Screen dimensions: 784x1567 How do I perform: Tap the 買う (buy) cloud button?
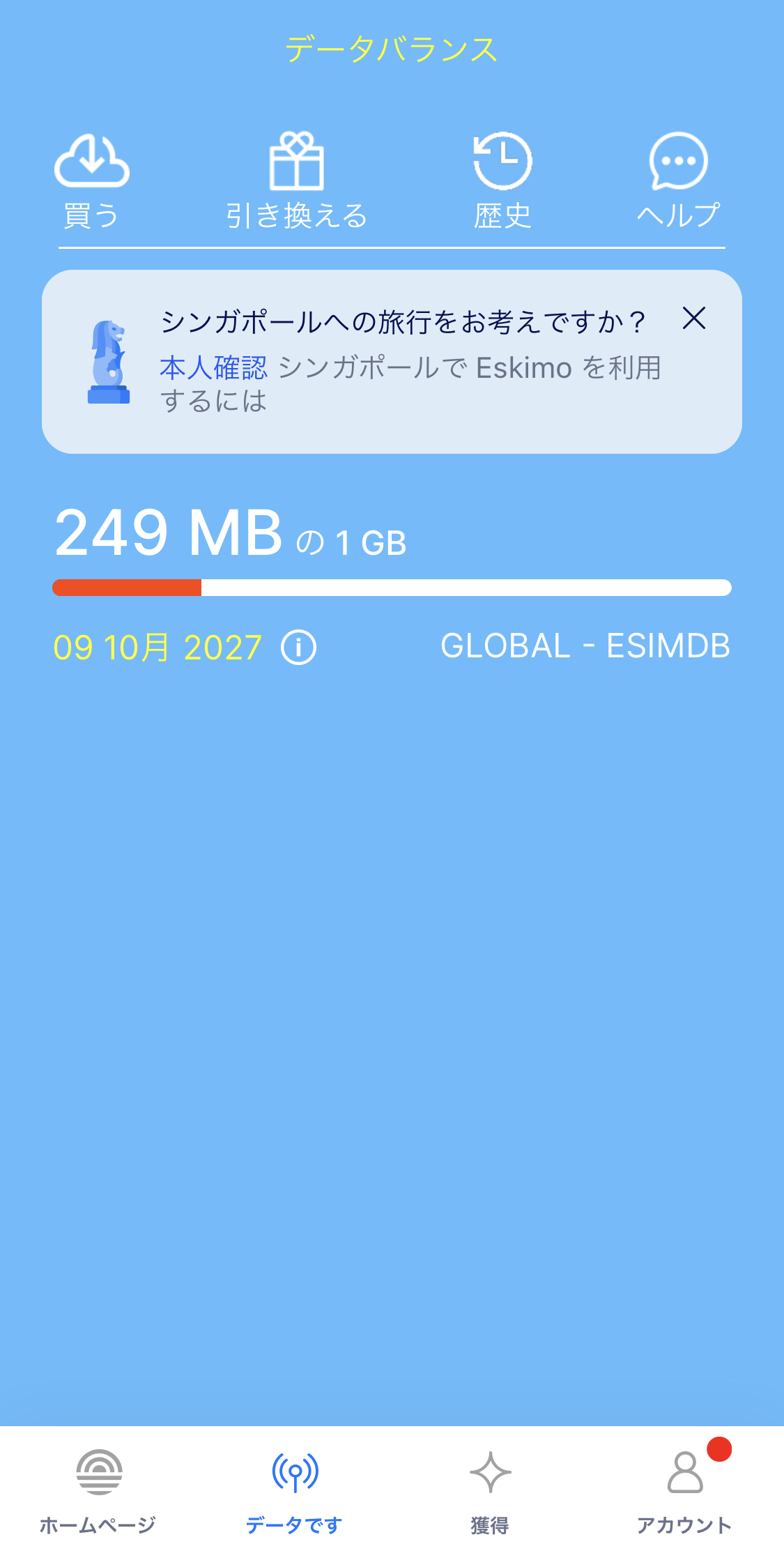pyautogui.click(x=91, y=181)
